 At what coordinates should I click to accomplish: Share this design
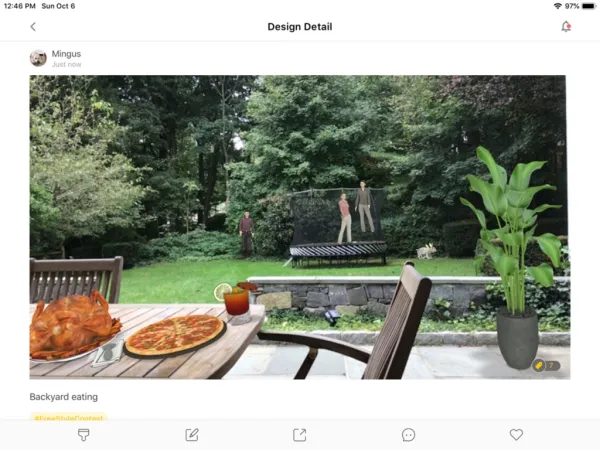click(300, 435)
